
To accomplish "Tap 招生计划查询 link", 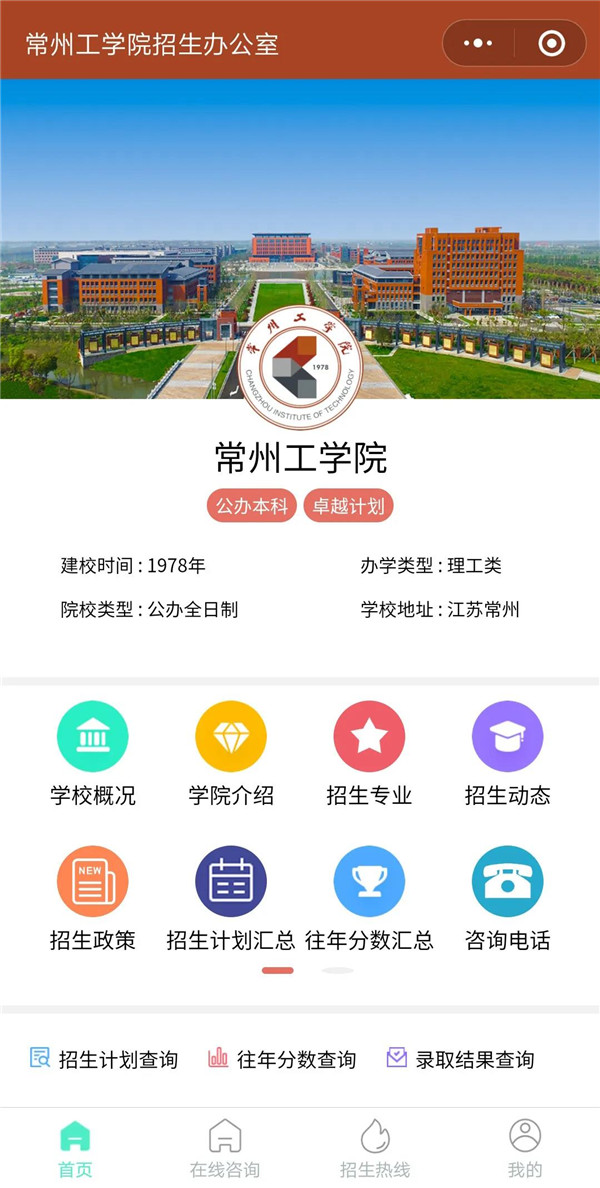I will (104, 1058).
